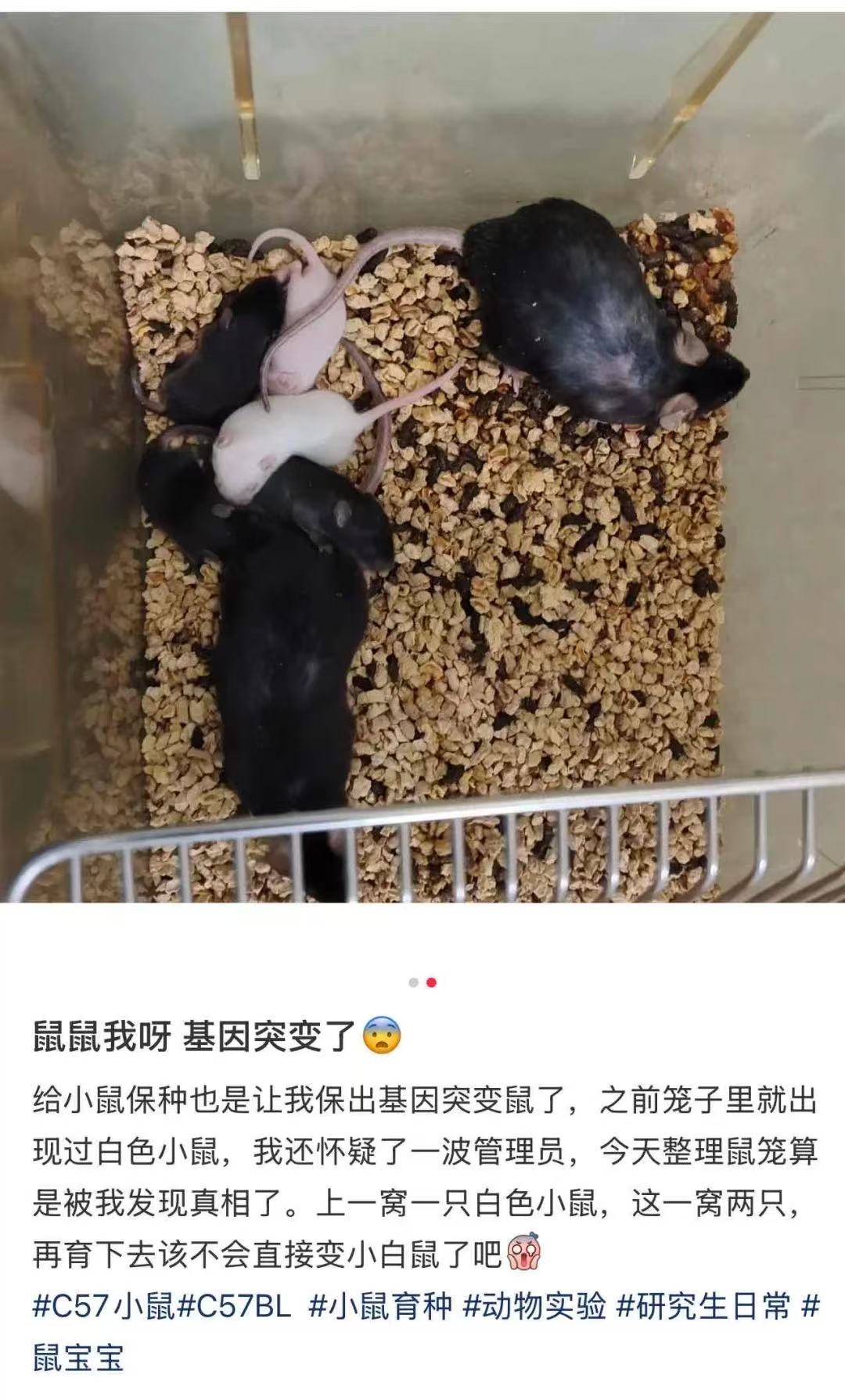Screen dimensions: 845x1400
Task: Open the mouse cage photo fullscreen
Action: pyautogui.click(x=422, y=469)
